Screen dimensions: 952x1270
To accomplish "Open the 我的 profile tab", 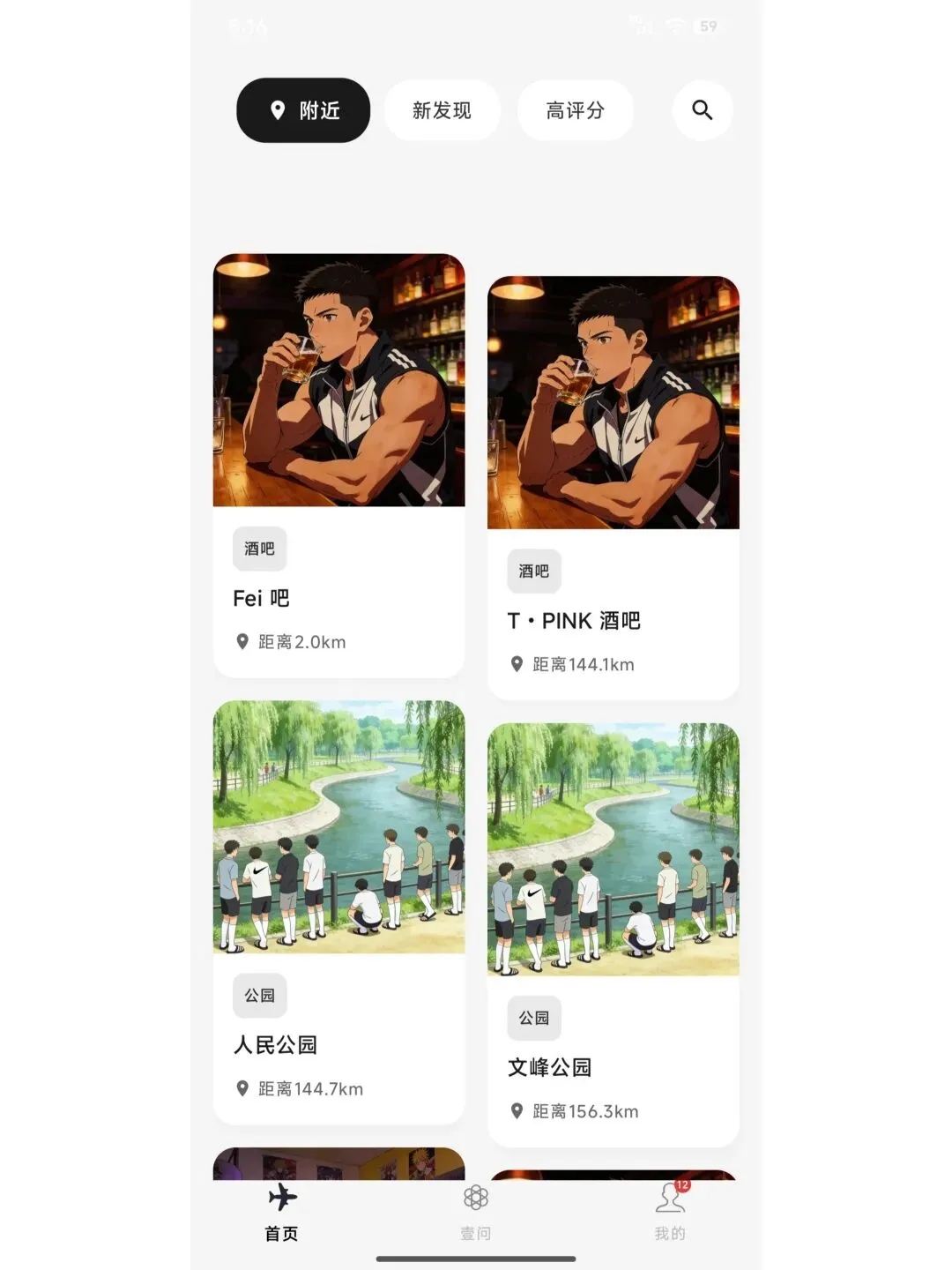I will (670, 1212).
